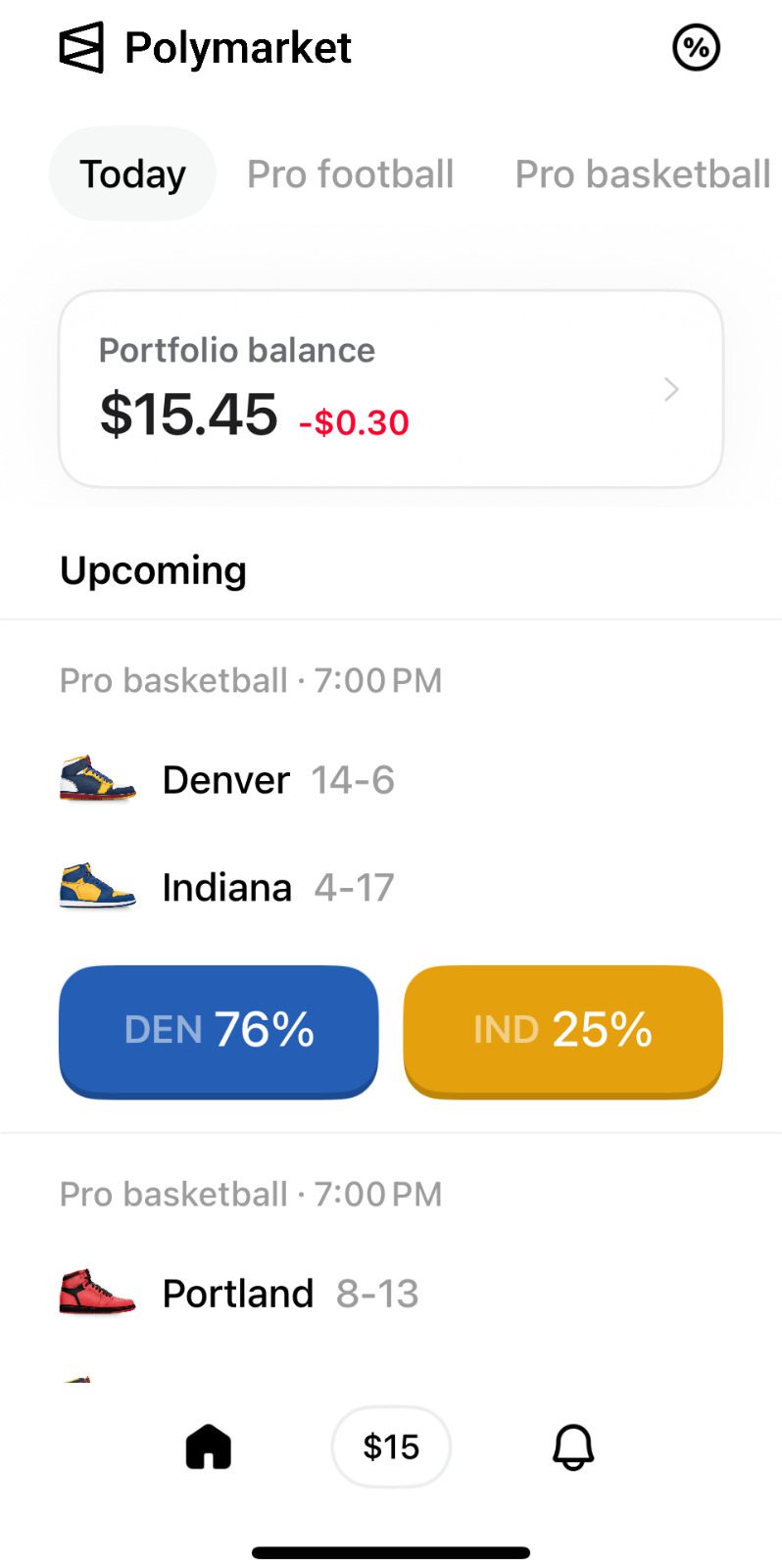Open the percent icon in the header

696,47
